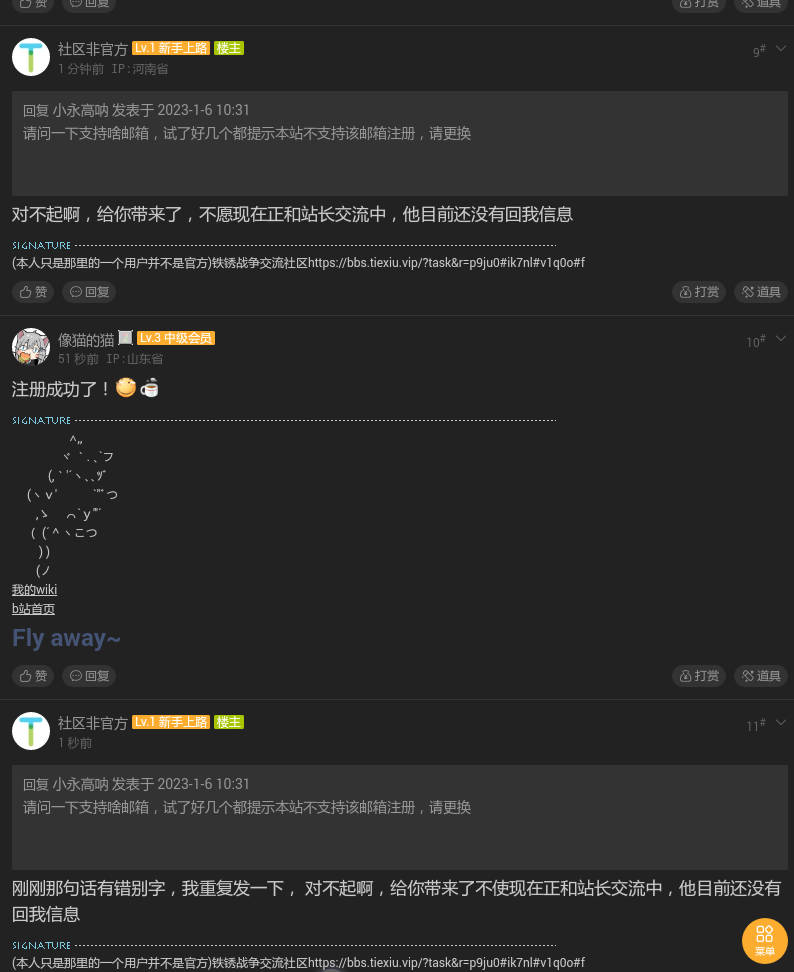The image size is (794, 972).
Task: Expand the chevron menu on post 9
Action: click(781, 48)
